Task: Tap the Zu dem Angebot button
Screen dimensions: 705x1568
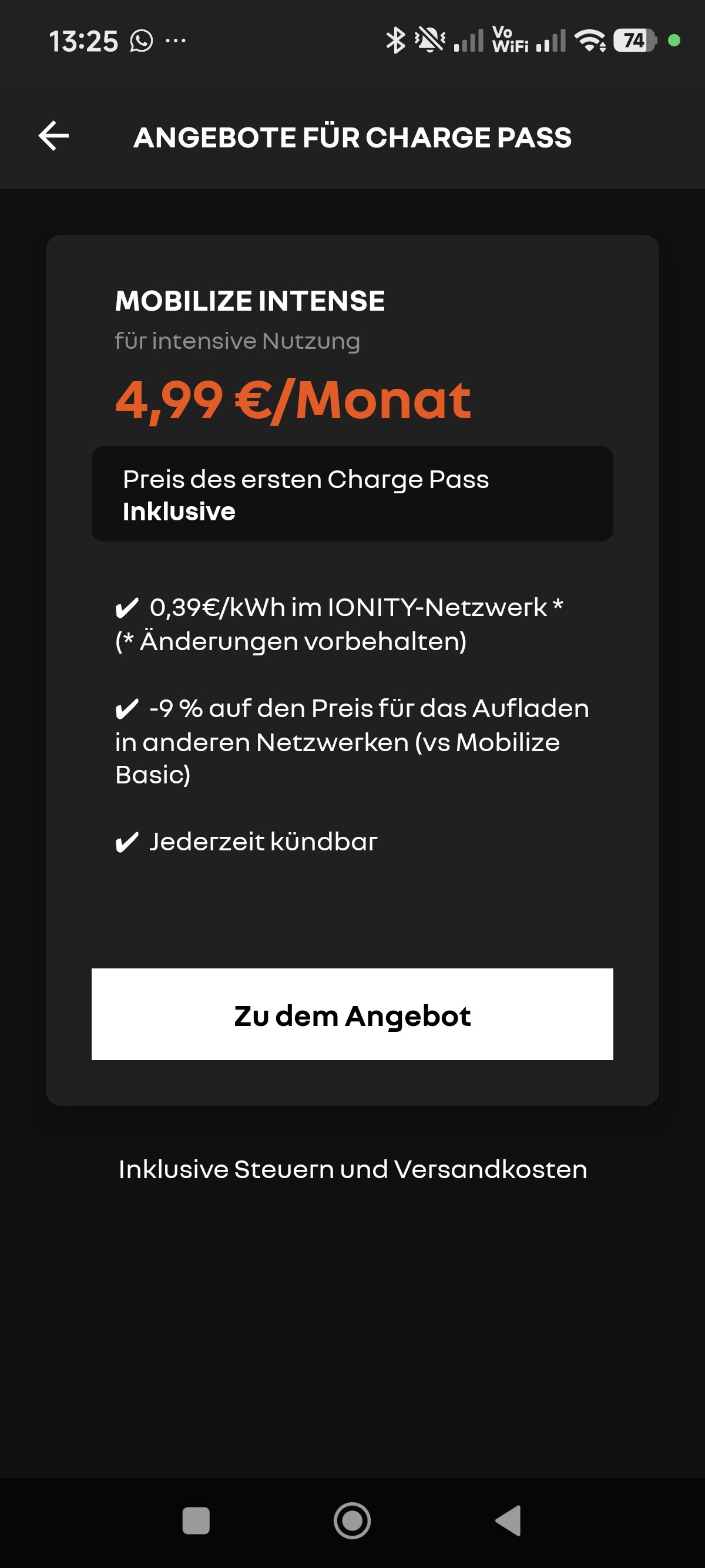Action: [x=352, y=1014]
